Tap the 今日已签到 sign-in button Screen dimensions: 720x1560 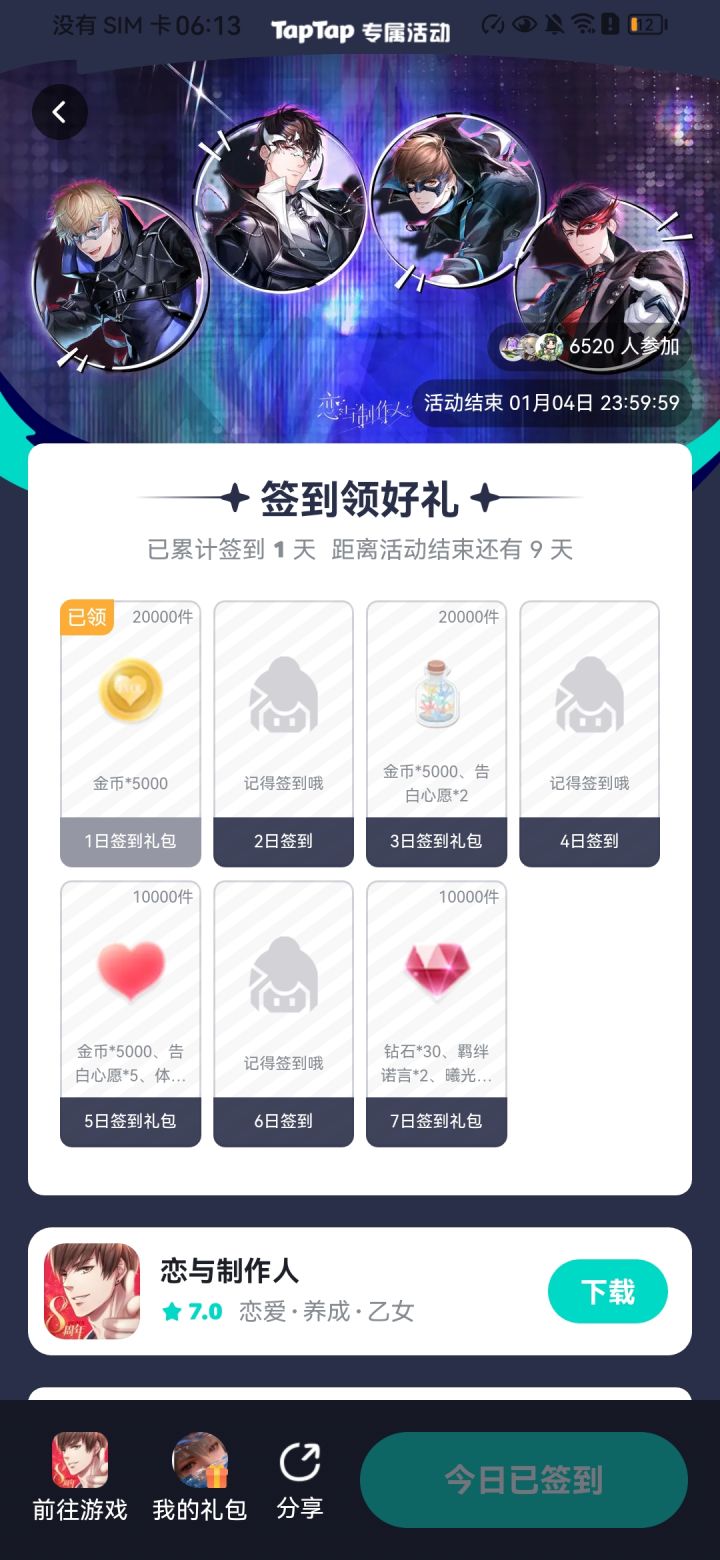(x=523, y=1479)
